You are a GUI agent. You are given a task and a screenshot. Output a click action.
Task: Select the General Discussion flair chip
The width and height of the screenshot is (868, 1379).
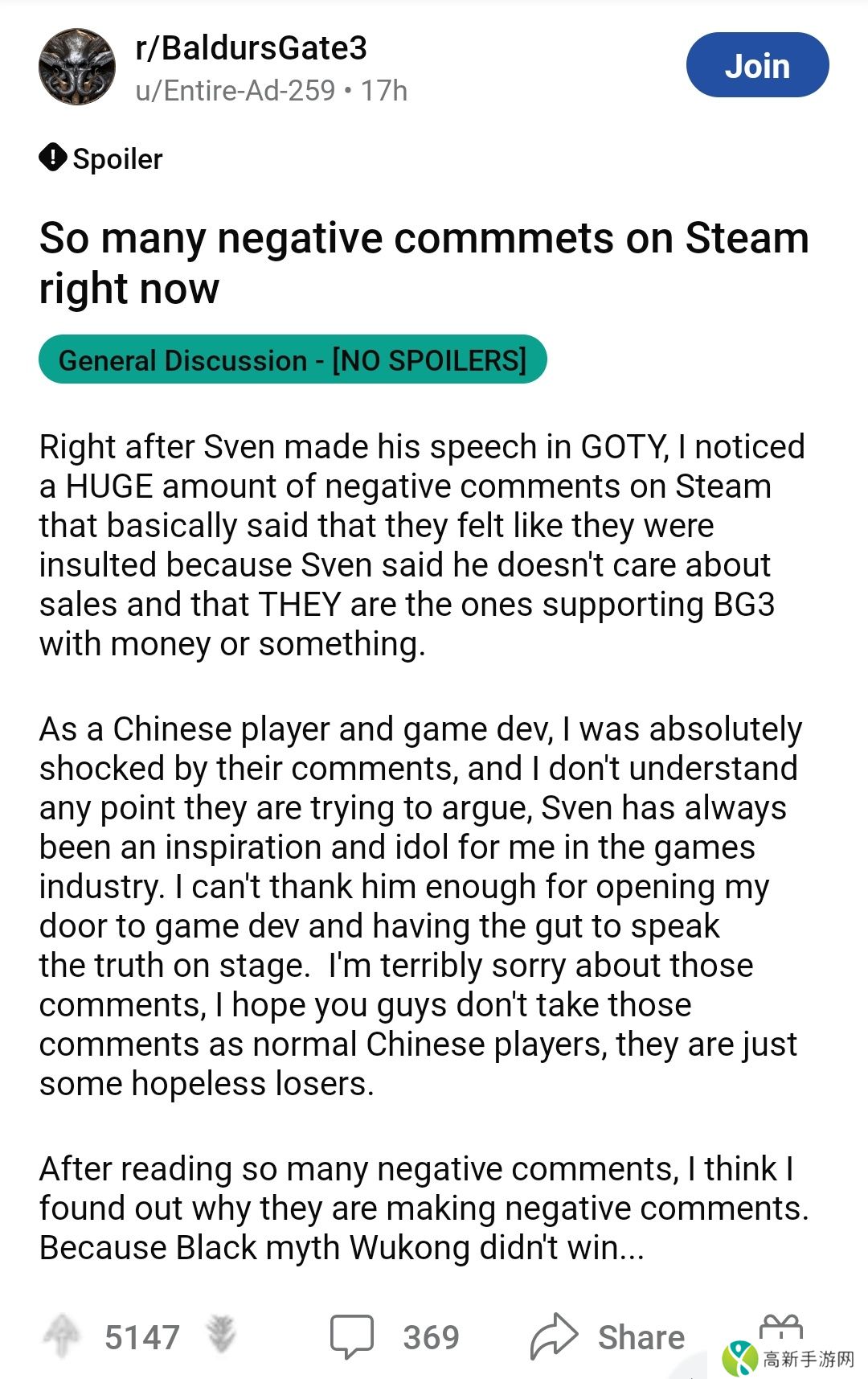293,359
